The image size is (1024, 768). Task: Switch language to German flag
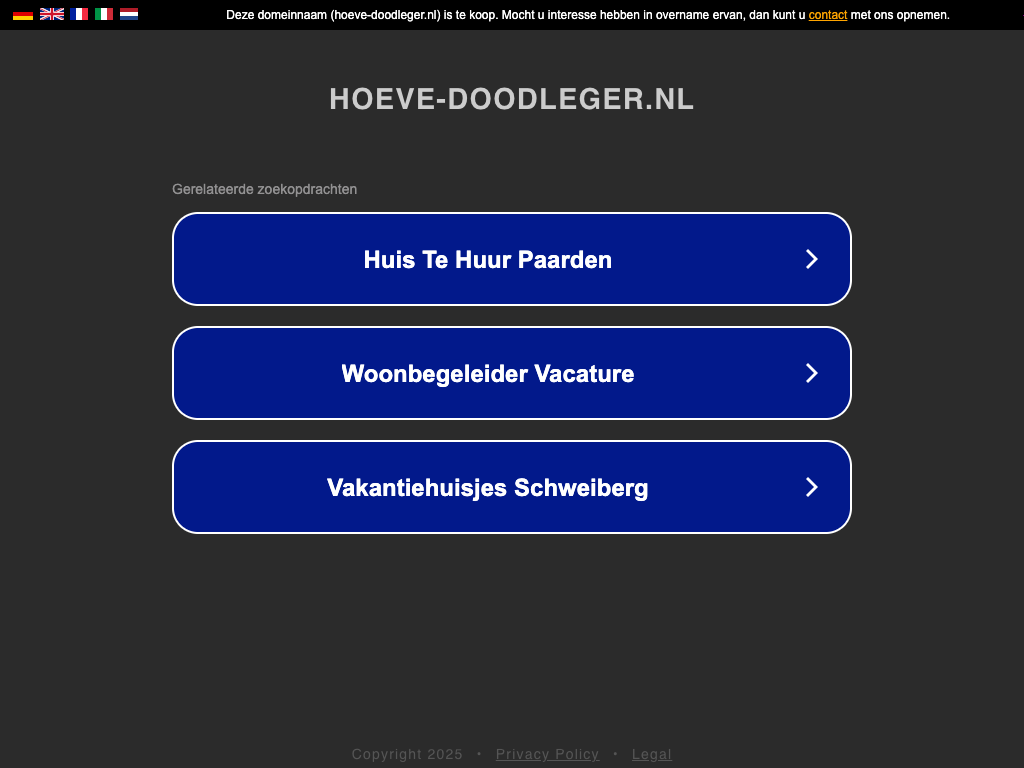click(x=23, y=14)
